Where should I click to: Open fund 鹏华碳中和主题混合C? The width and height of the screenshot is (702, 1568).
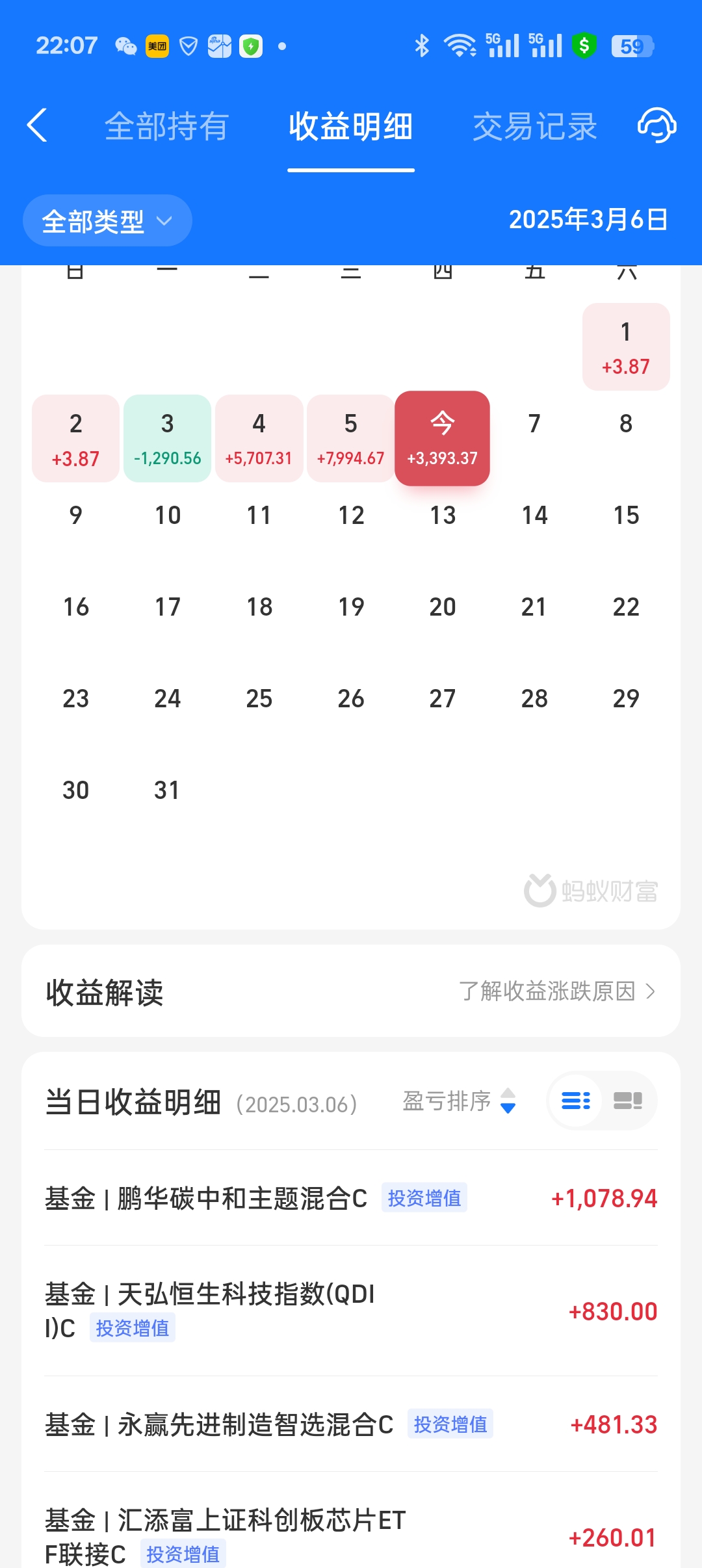[351, 1198]
